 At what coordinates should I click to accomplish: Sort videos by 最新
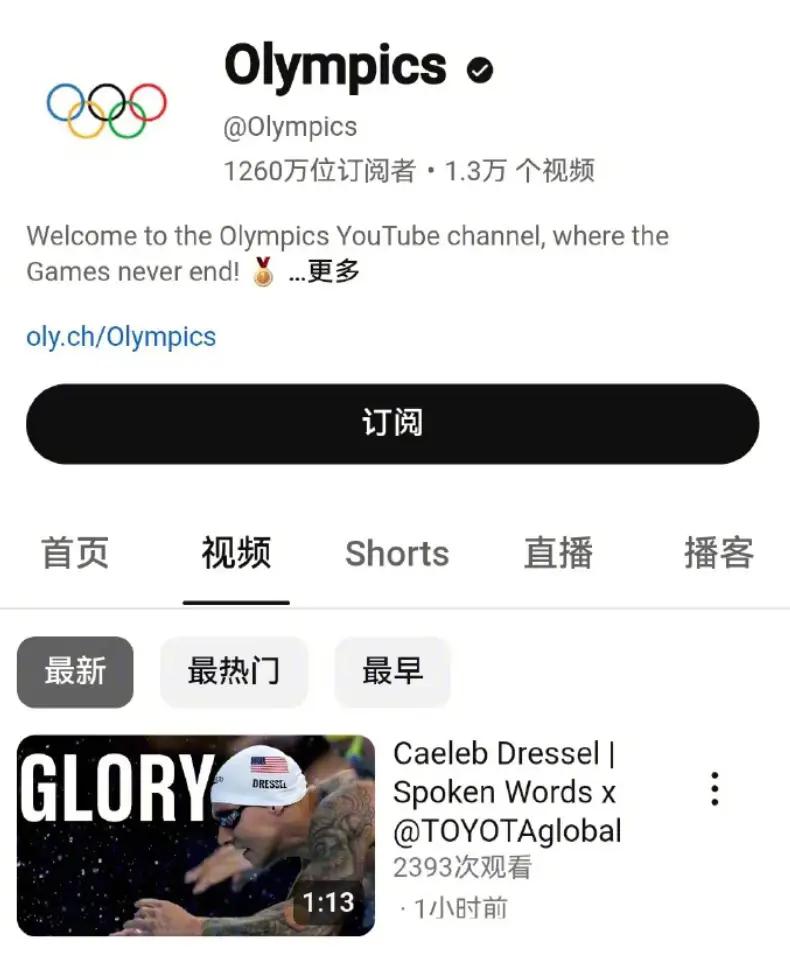(75, 672)
